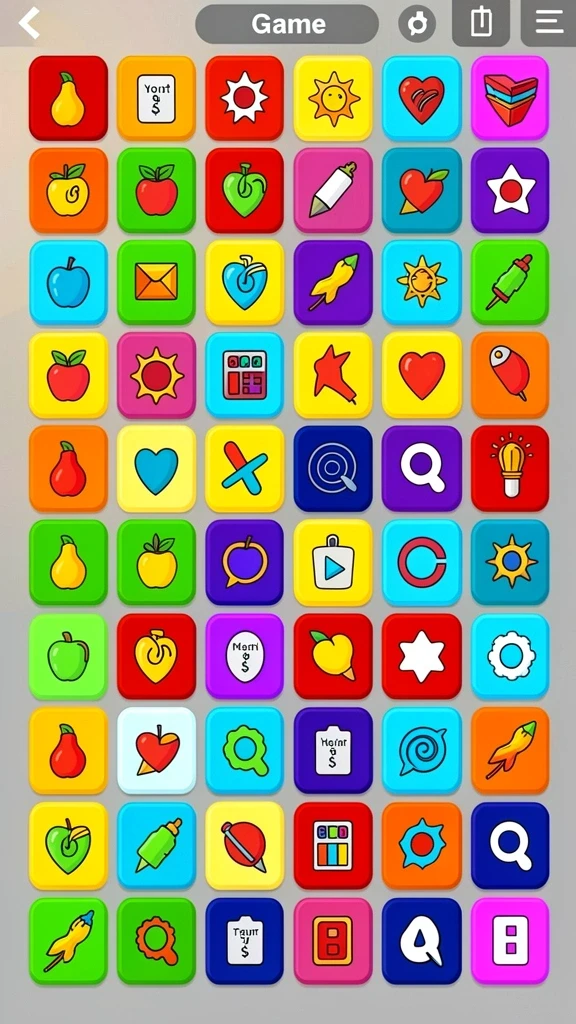Select the yellow pear on red tile

68,98
